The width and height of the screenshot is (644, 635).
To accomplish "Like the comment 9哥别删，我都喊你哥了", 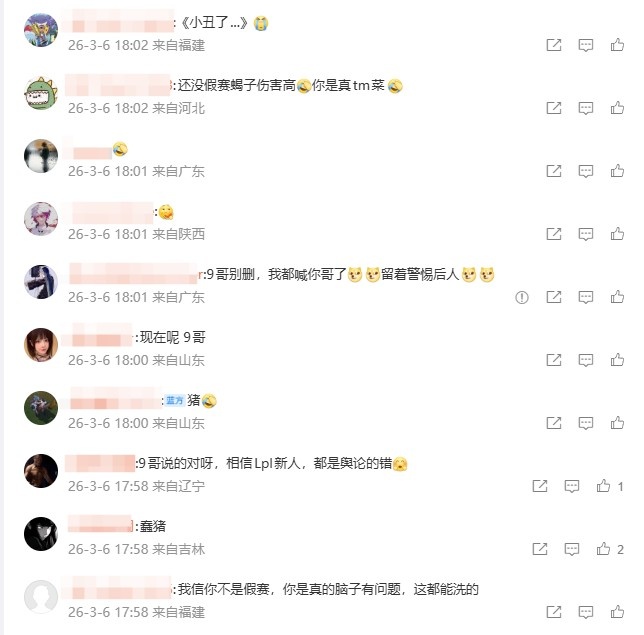I will click(x=619, y=297).
